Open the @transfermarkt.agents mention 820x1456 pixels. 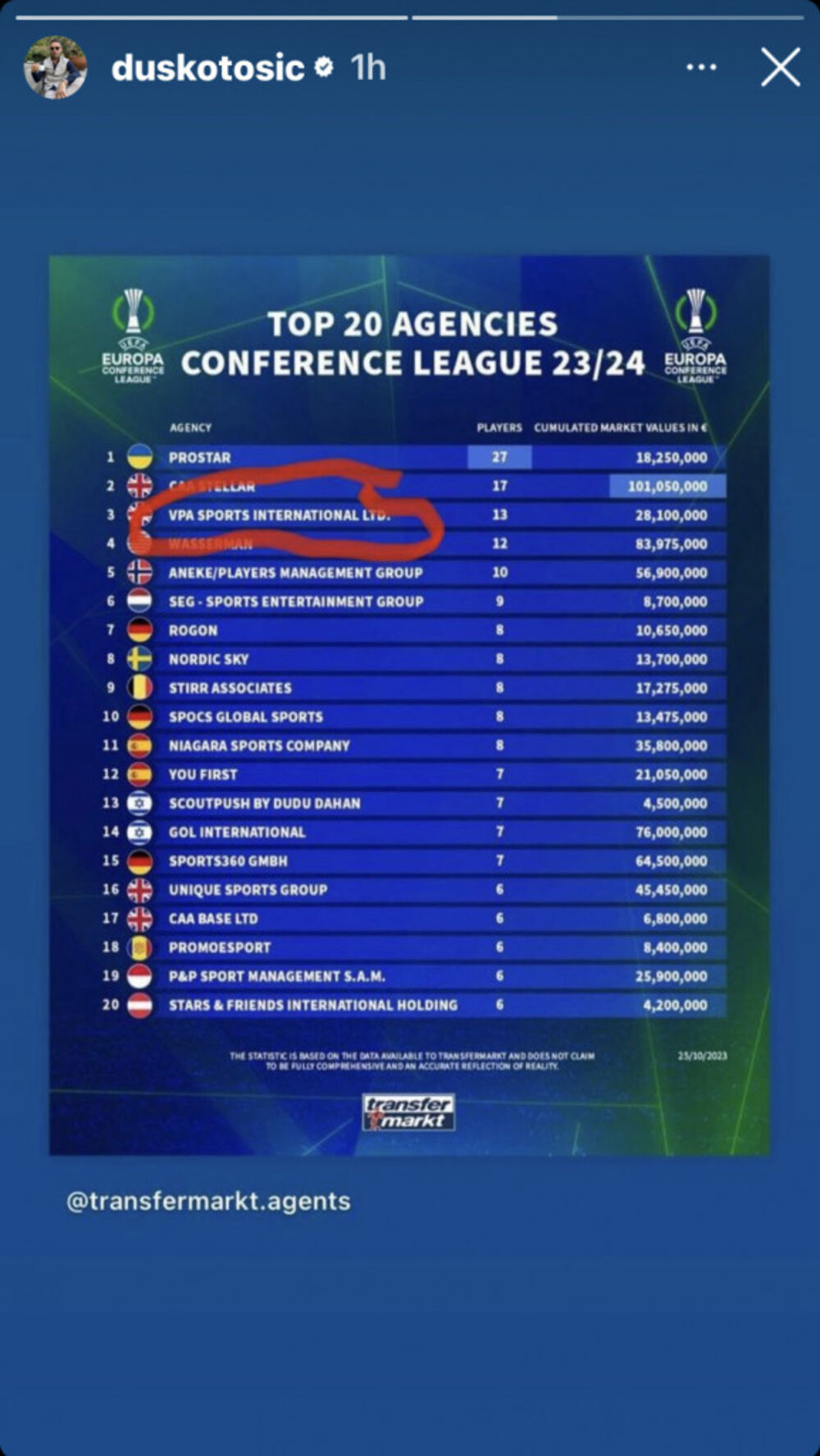coord(208,1201)
